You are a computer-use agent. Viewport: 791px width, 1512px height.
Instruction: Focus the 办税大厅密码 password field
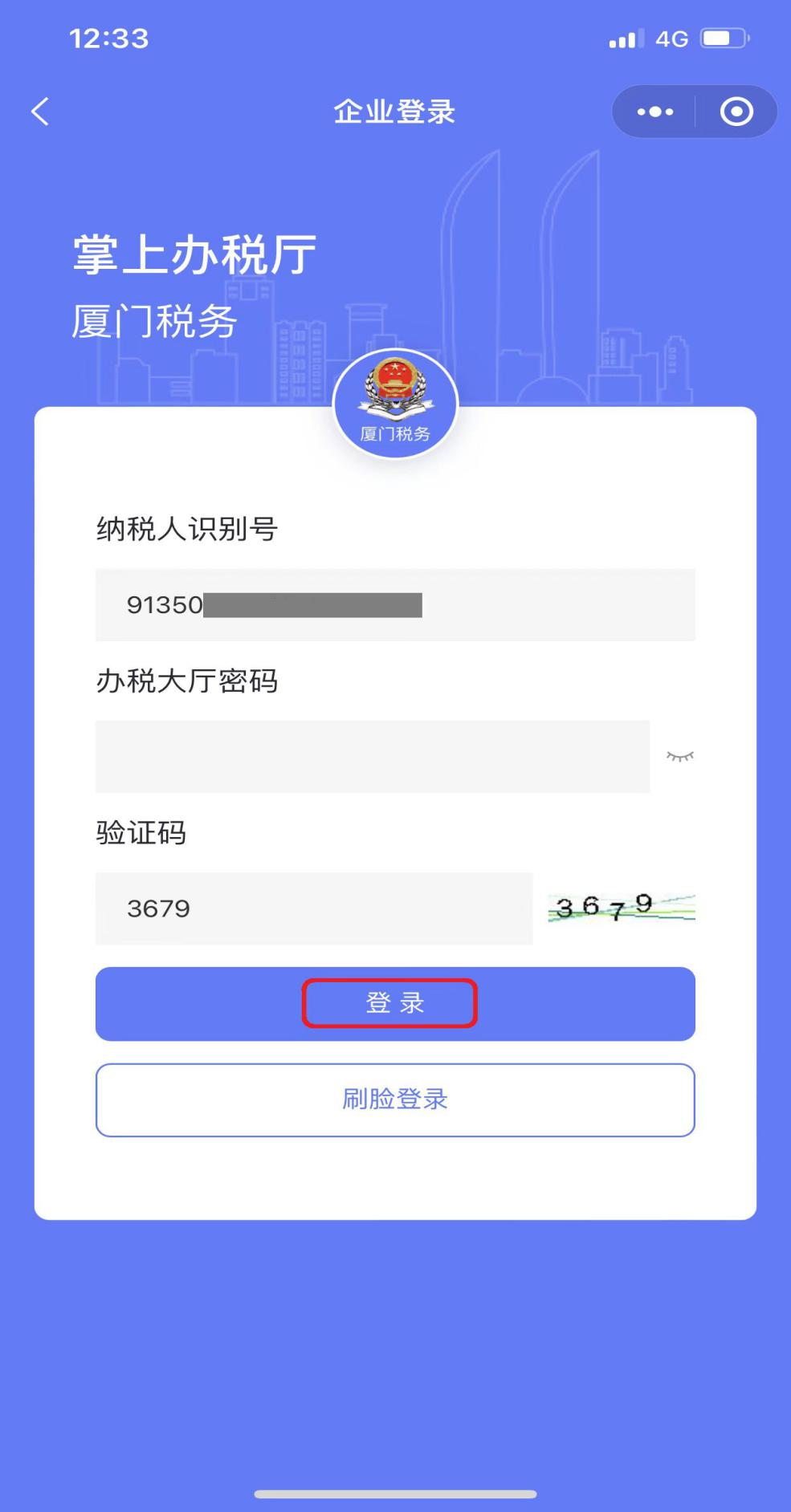point(373,756)
